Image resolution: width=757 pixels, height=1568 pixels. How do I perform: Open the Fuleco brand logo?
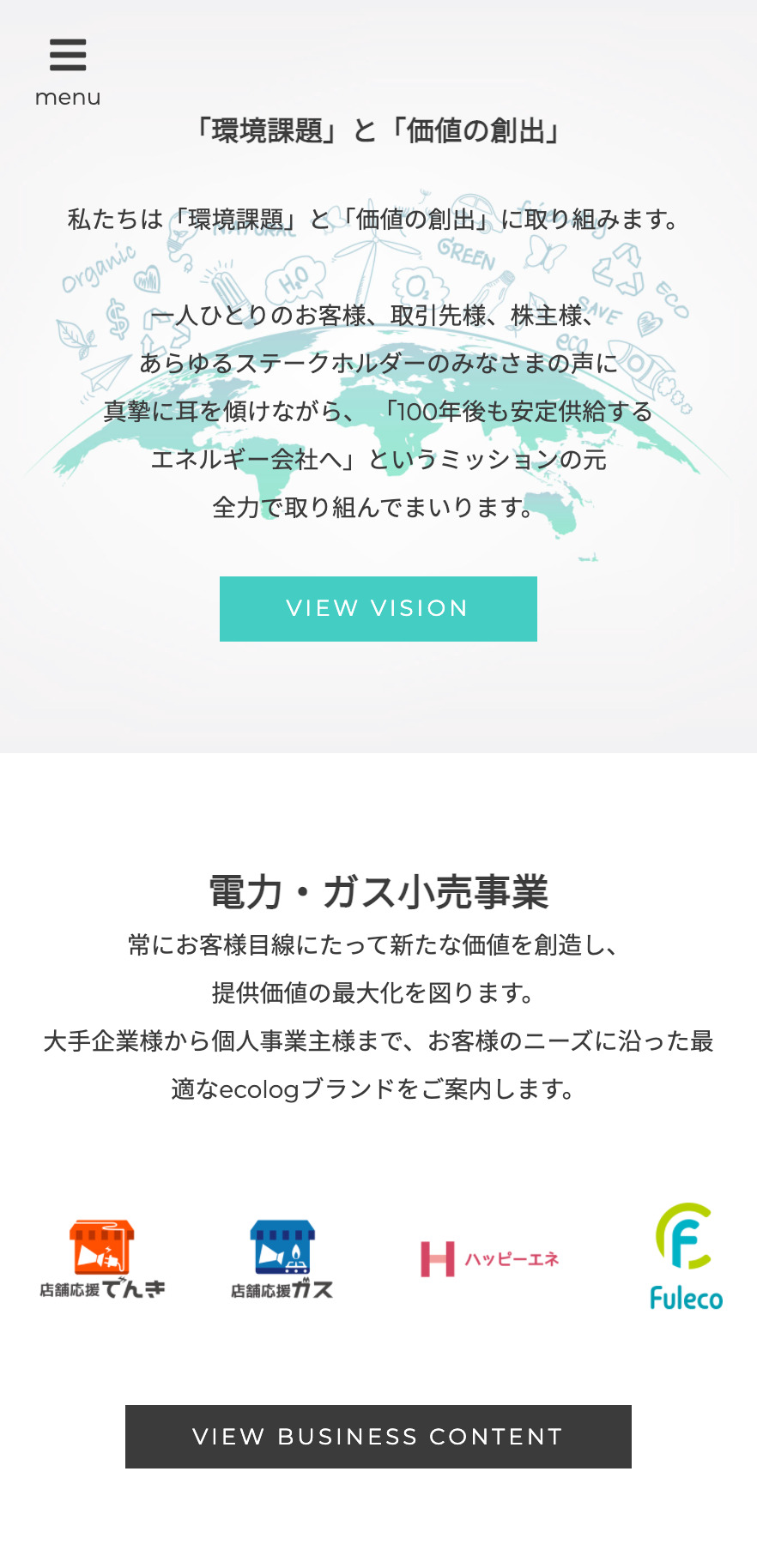(686, 1257)
